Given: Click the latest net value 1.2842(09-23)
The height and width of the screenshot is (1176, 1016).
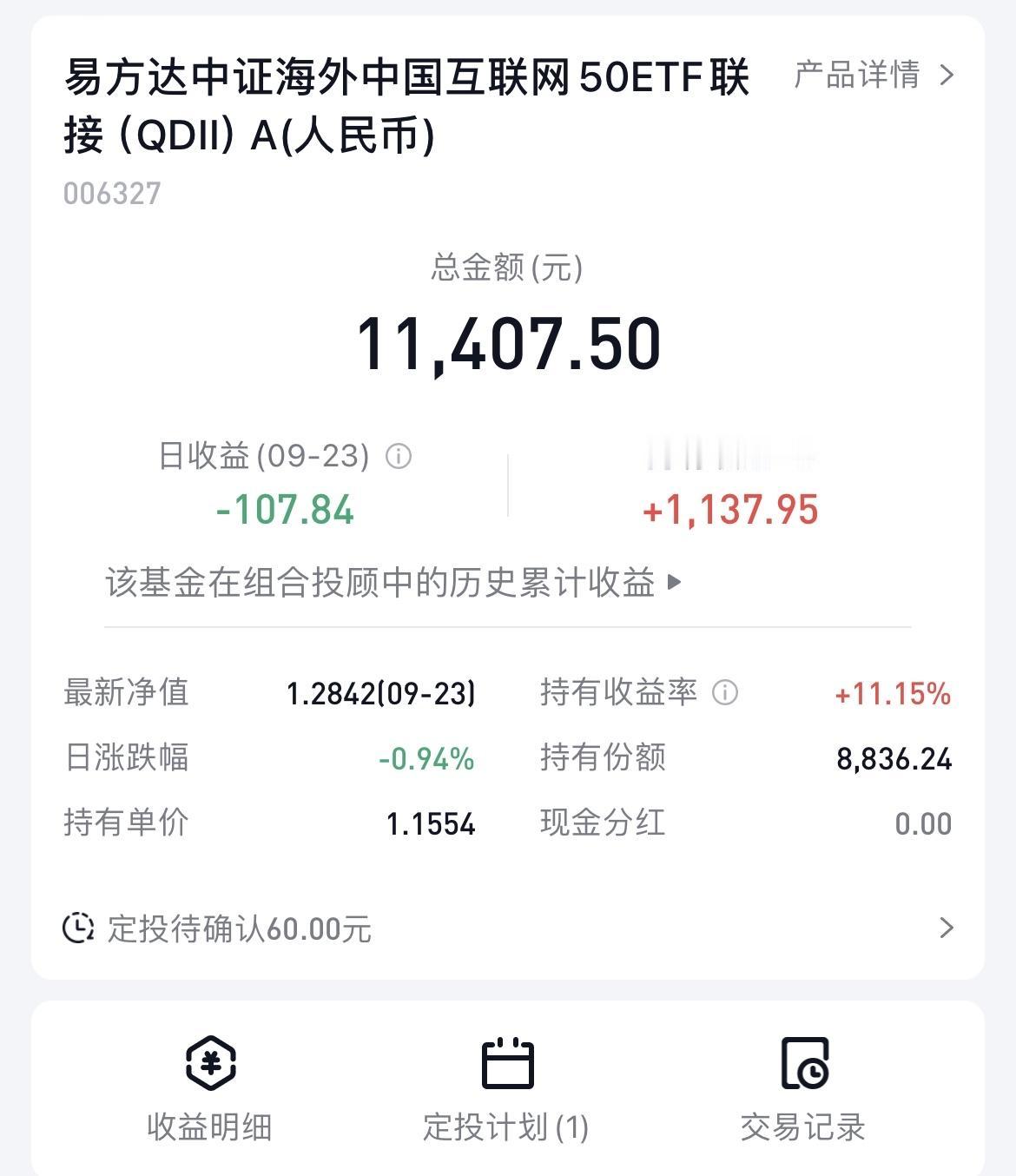Looking at the screenshot, I should click(379, 693).
